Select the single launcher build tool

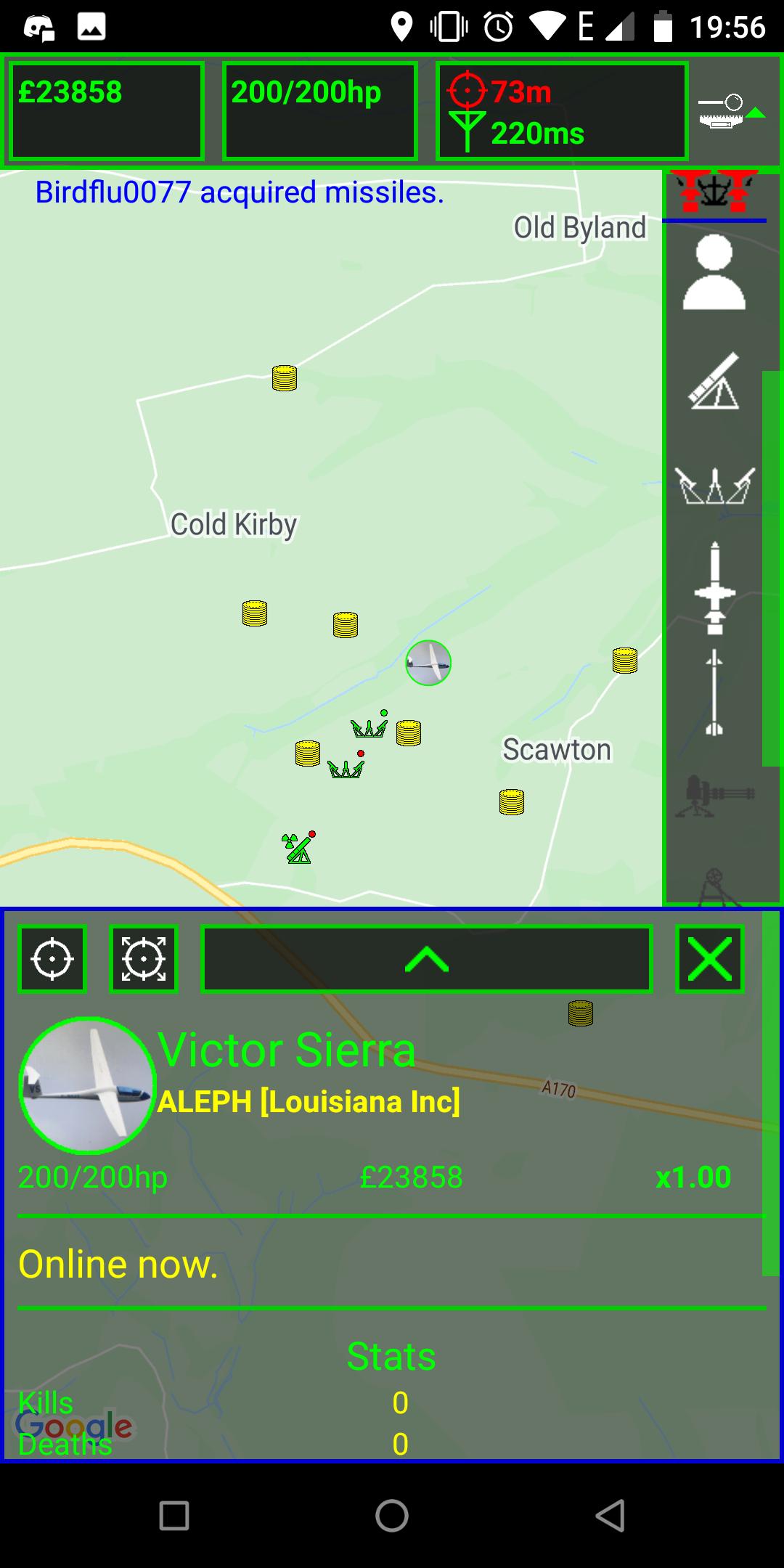point(714,383)
